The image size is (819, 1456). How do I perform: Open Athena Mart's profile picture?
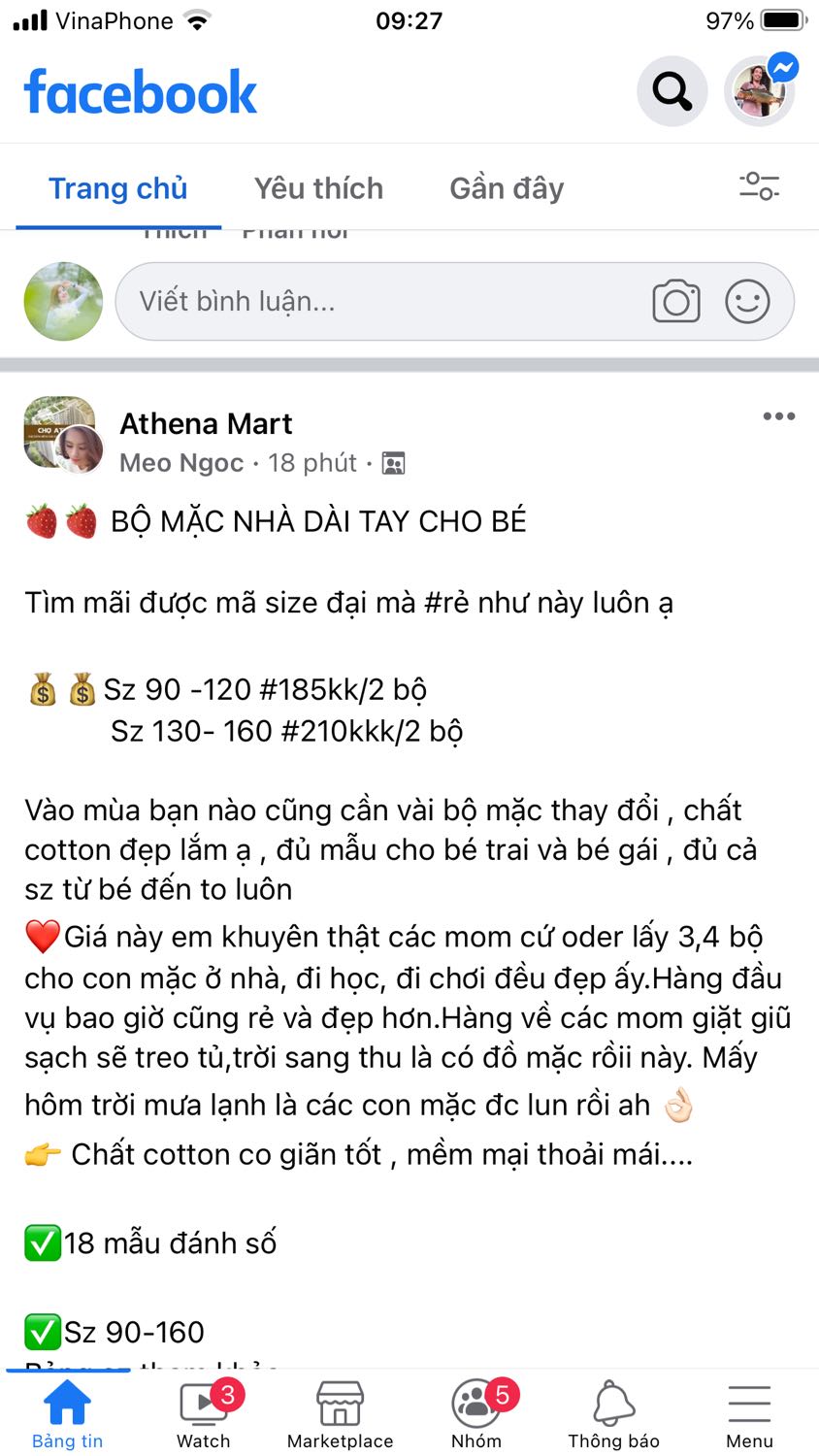(x=62, y=434)
